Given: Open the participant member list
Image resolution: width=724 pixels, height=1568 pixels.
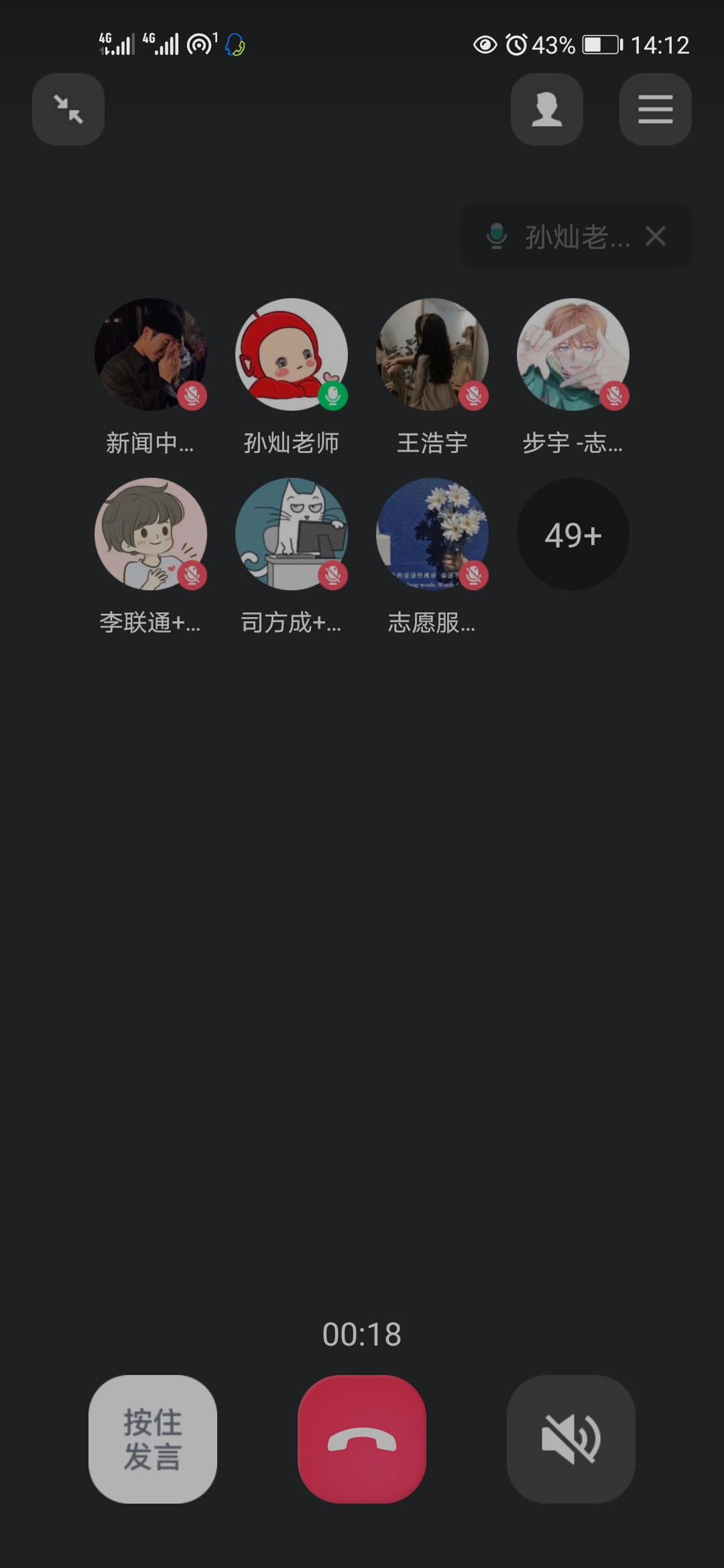Looking at the screenshot, I should 546,109.
